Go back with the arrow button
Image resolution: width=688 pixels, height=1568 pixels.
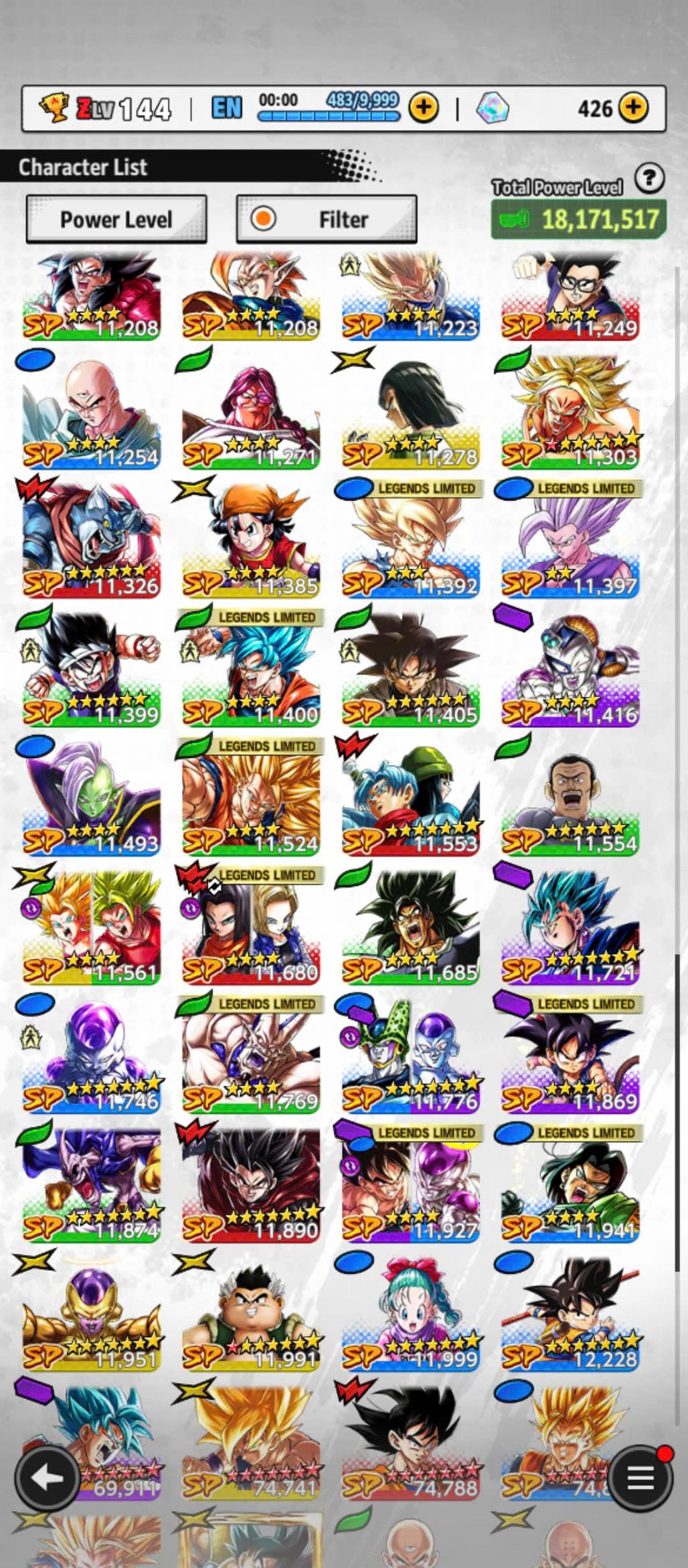coord(48,1478)
